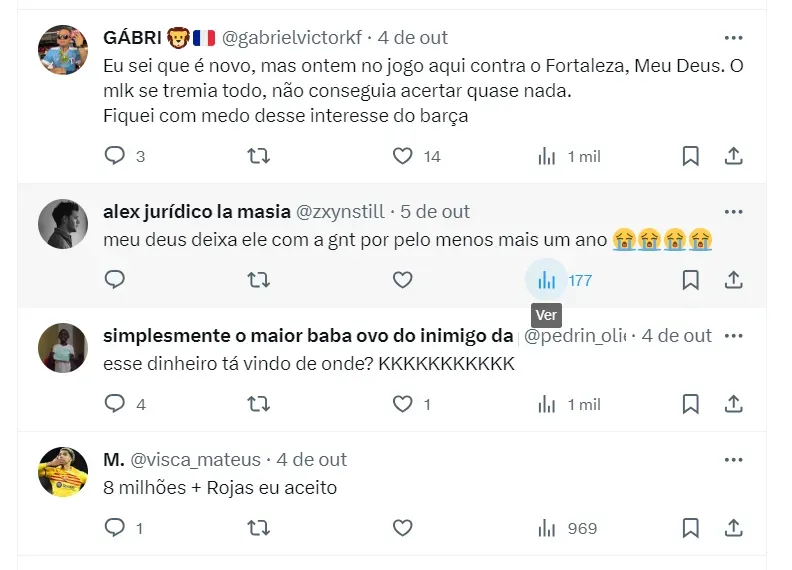Like GÁBRI's tweet about Fortaleza
The height and width of the screenshot is (570, 792).
click(x=402, y=156)
